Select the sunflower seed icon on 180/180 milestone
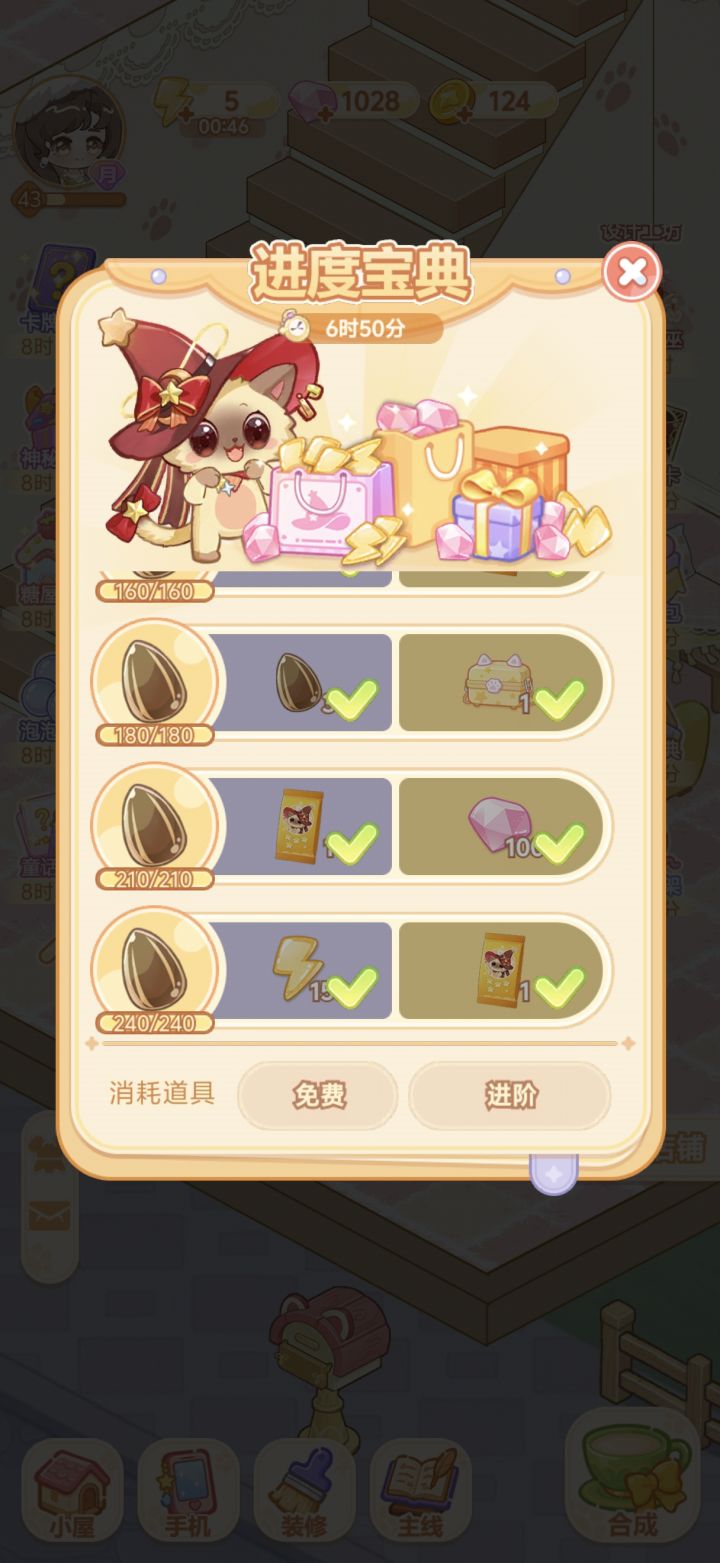720x1563 pixels. point(155,680)
